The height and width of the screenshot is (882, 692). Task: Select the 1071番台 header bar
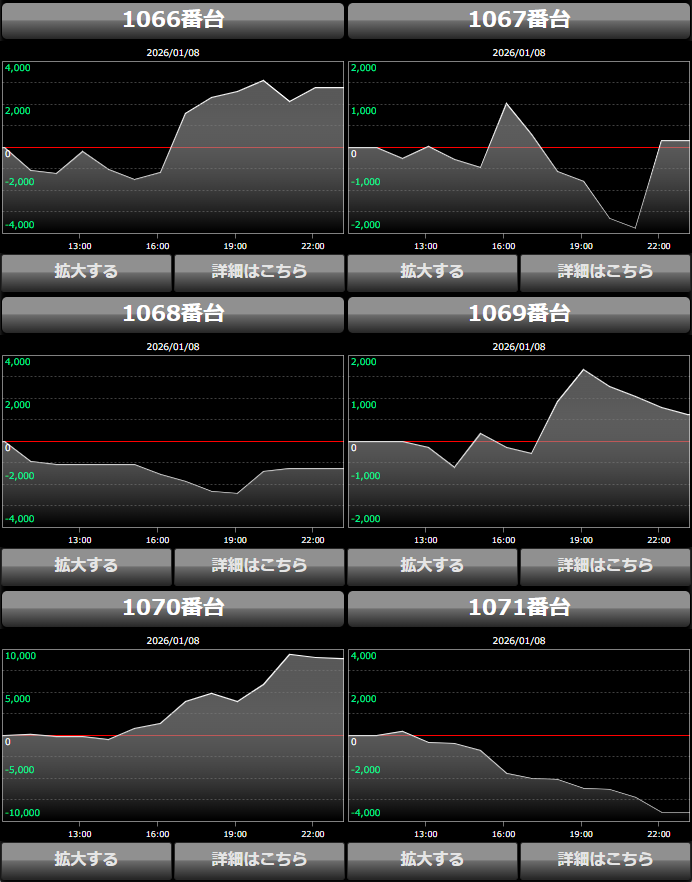tap(519, 608)
